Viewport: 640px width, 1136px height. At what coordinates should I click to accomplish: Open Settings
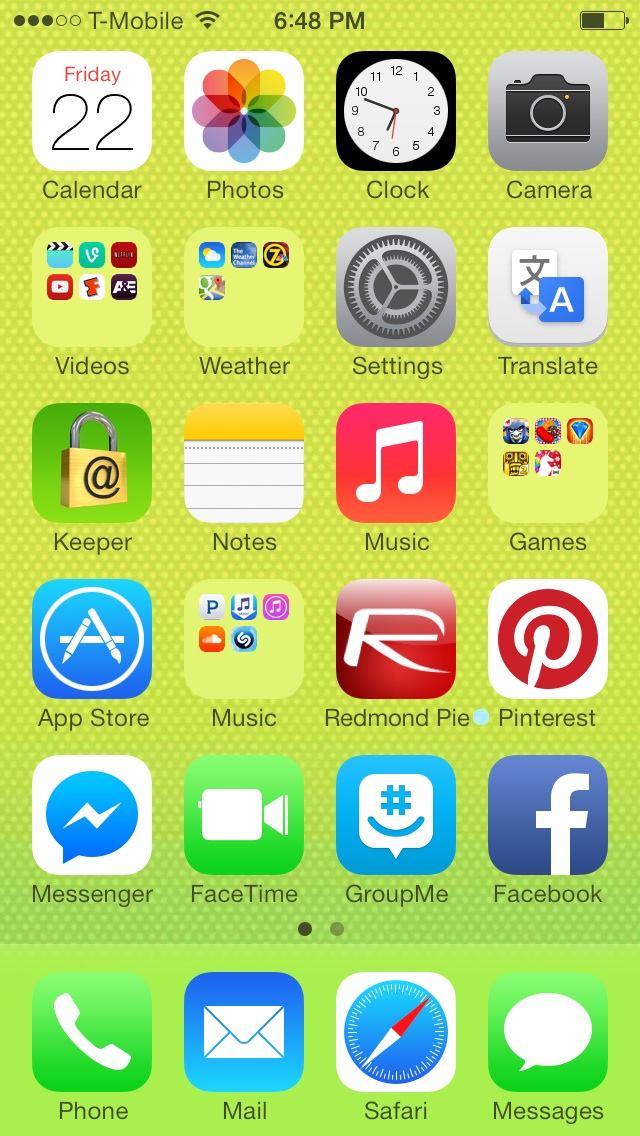click(x=396, y=287)
